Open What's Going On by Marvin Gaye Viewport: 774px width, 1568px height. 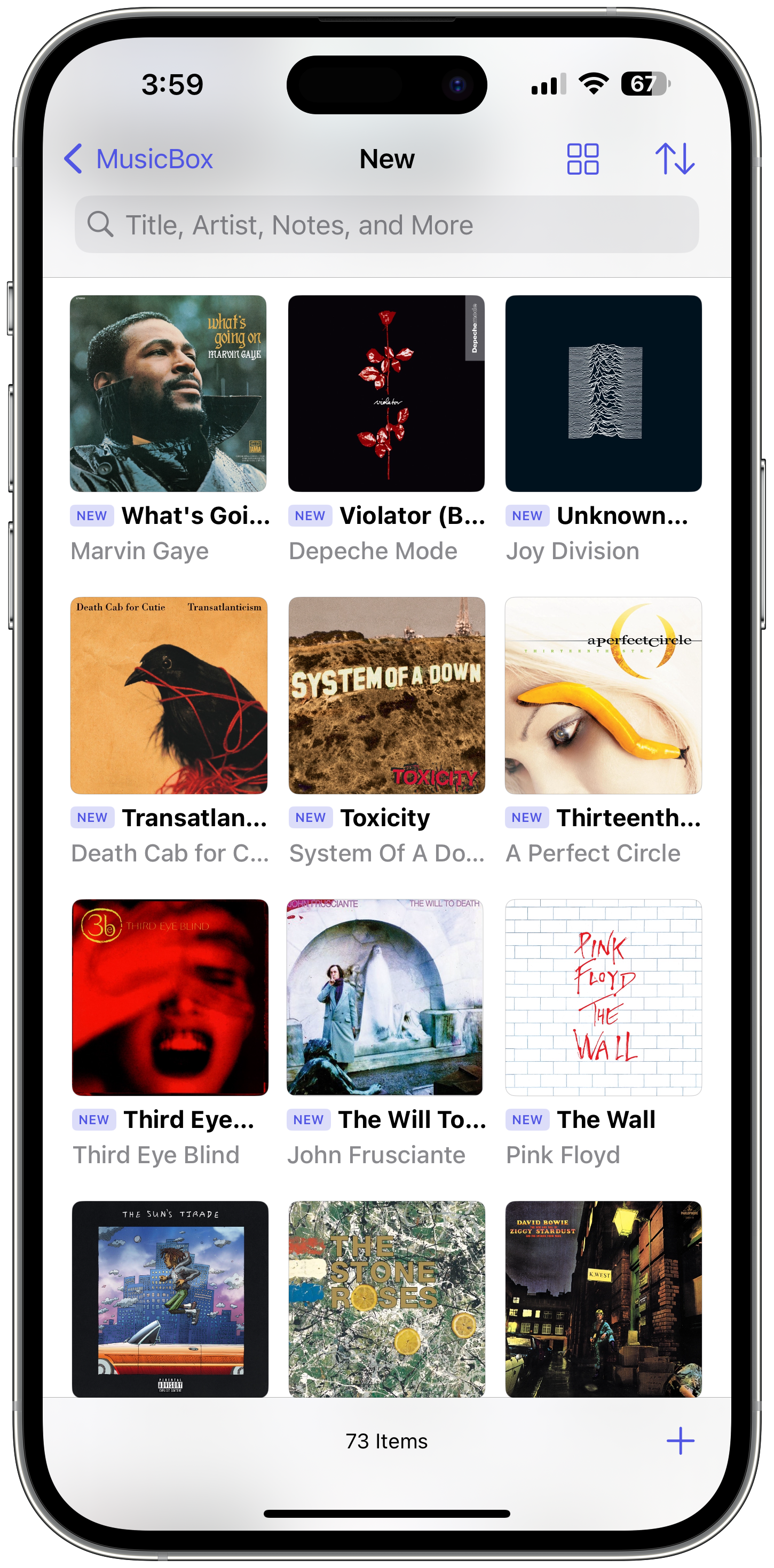169,394
